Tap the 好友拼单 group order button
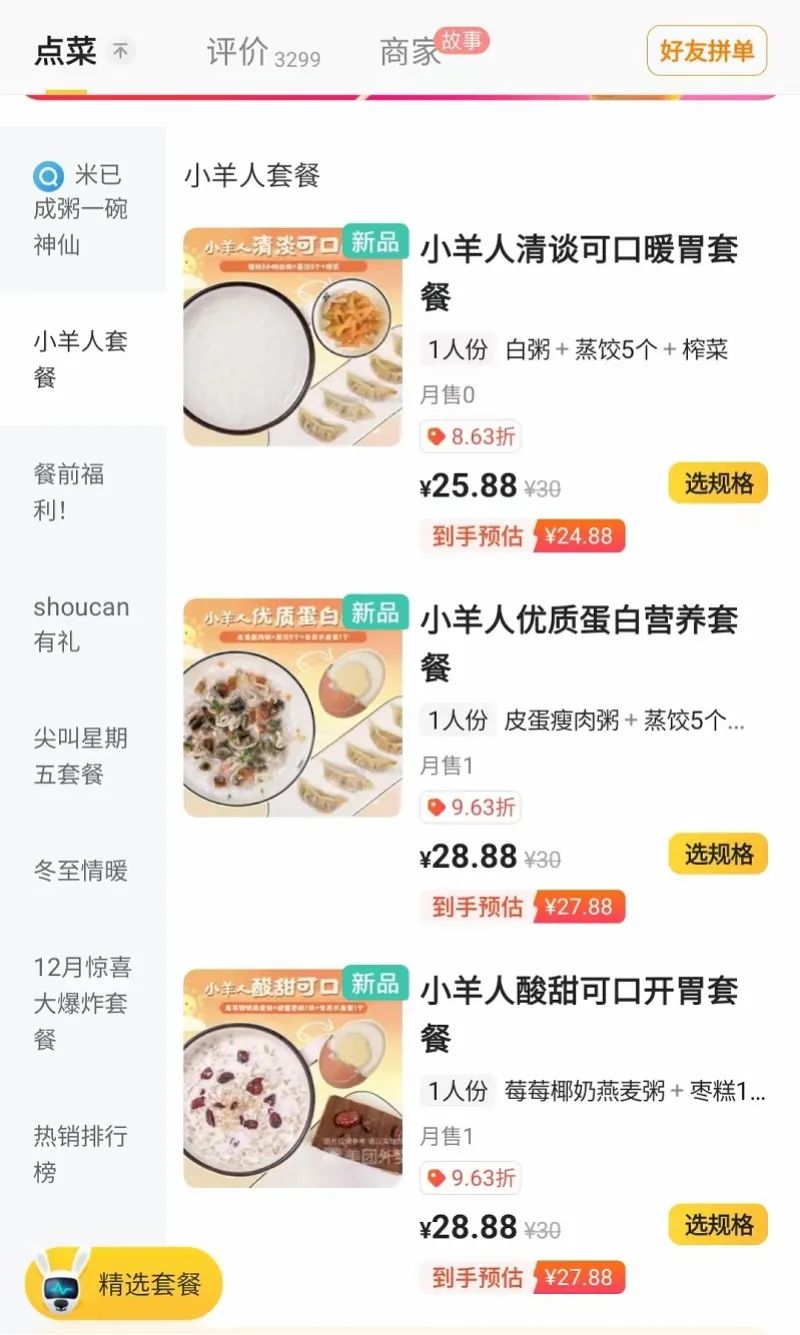This screenshot has height=1335, width=800. [707, 51]
